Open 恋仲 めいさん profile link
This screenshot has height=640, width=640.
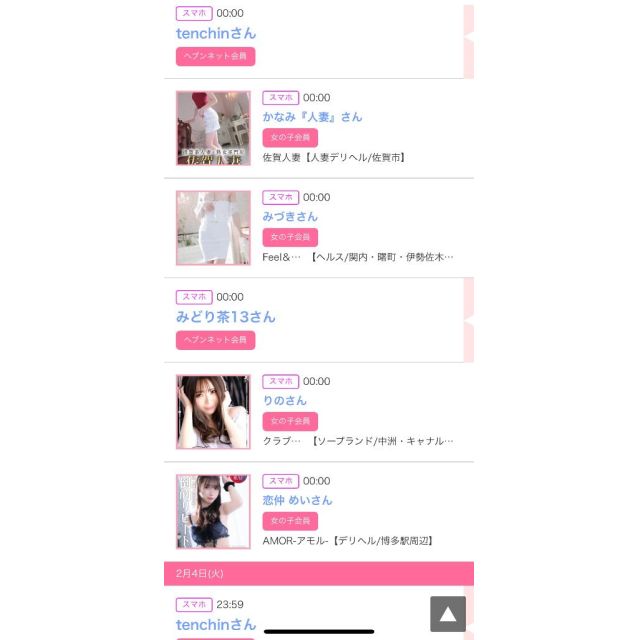pos(297,500)
